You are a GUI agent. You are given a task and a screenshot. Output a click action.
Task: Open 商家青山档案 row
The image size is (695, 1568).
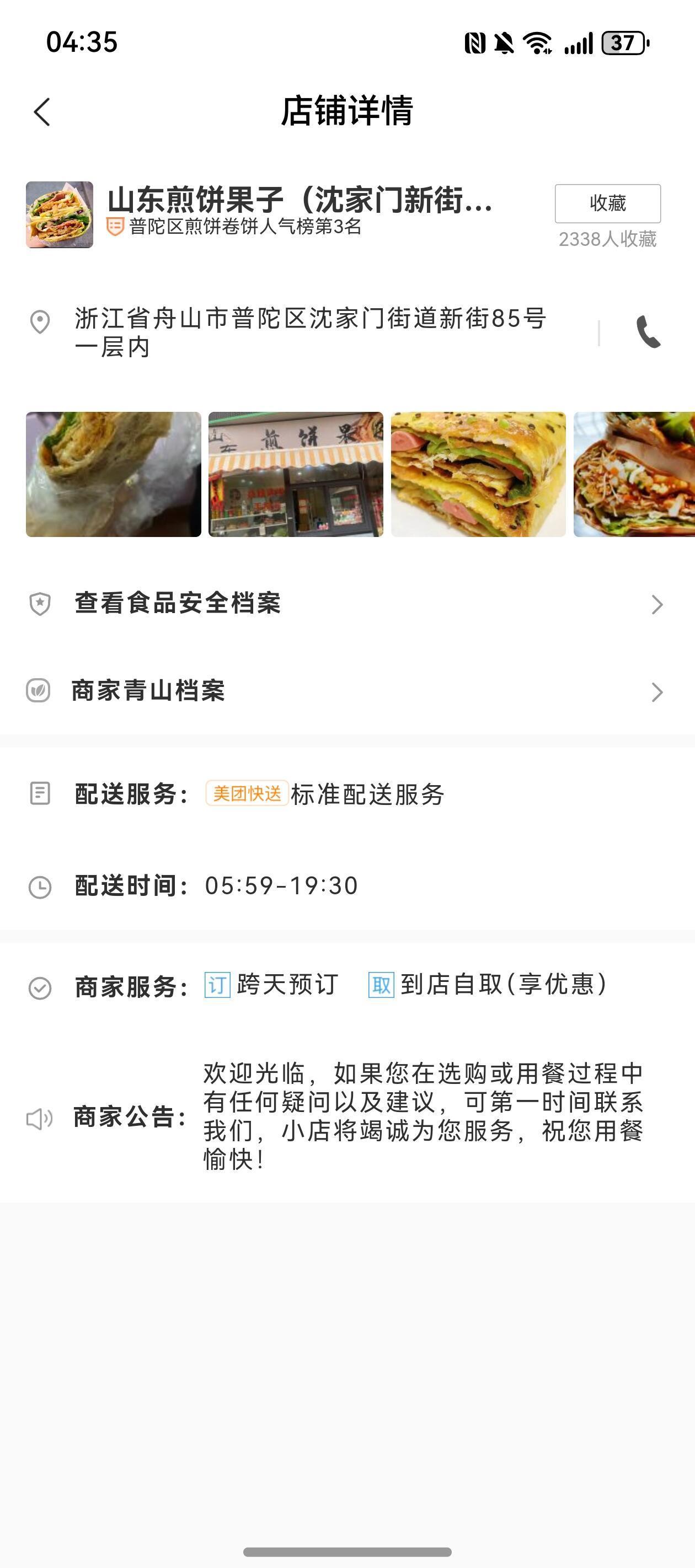pos(347,691)
